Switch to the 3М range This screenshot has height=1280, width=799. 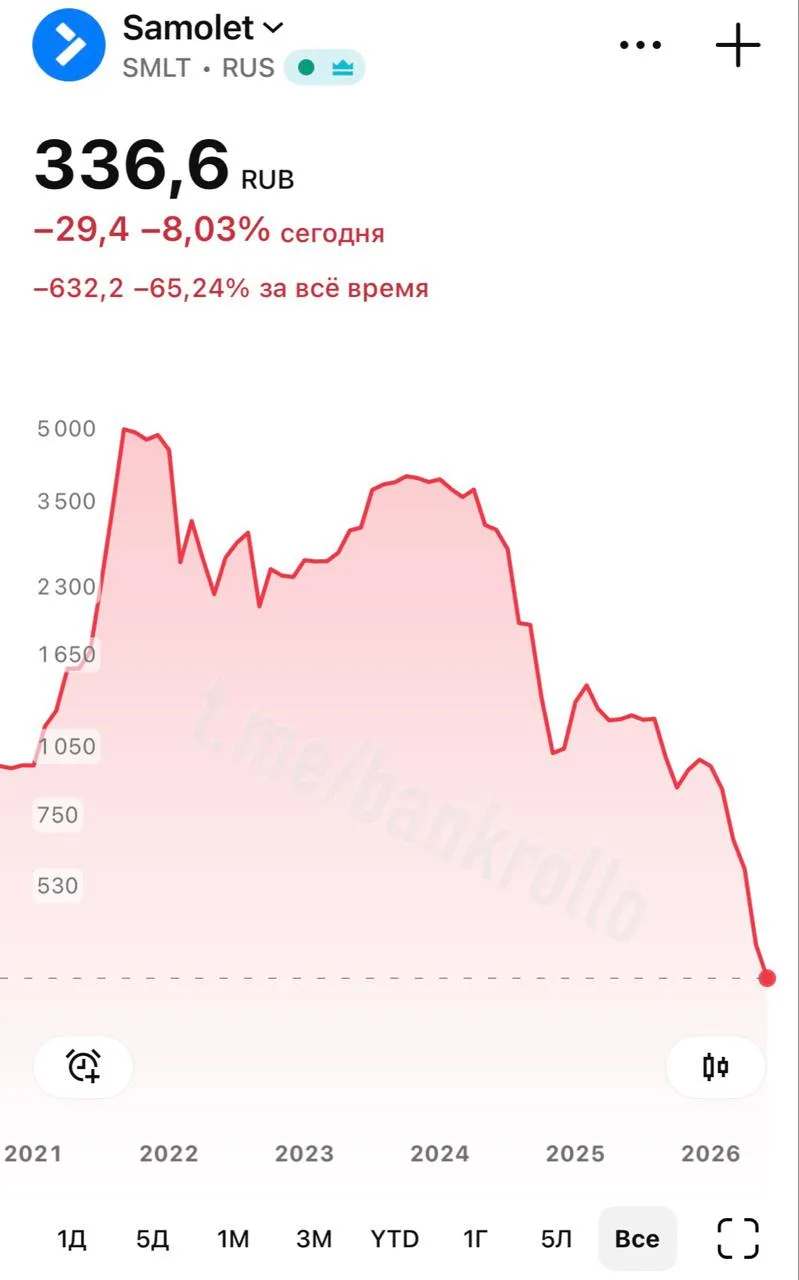pos(314,1239)
